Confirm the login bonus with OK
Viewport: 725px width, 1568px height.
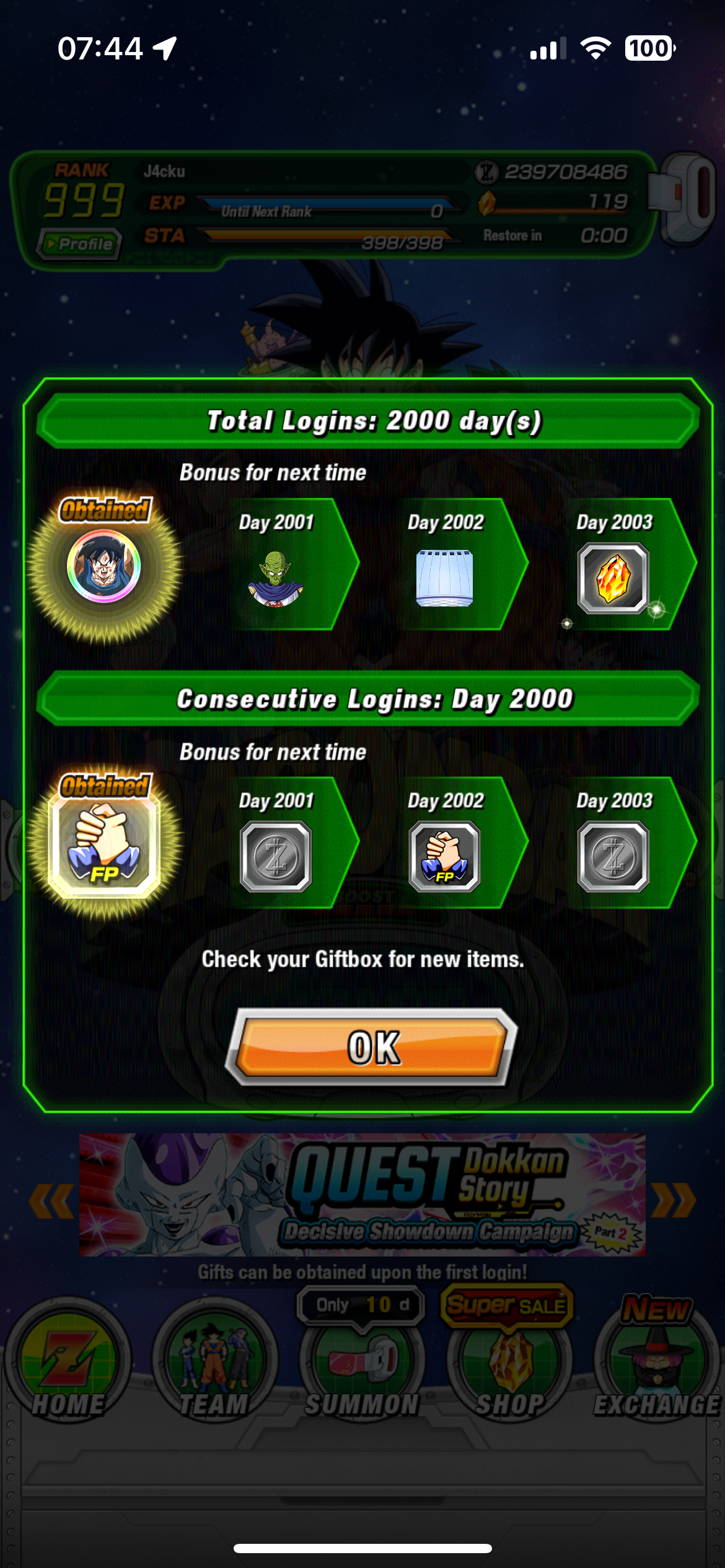coord(372,1047)
